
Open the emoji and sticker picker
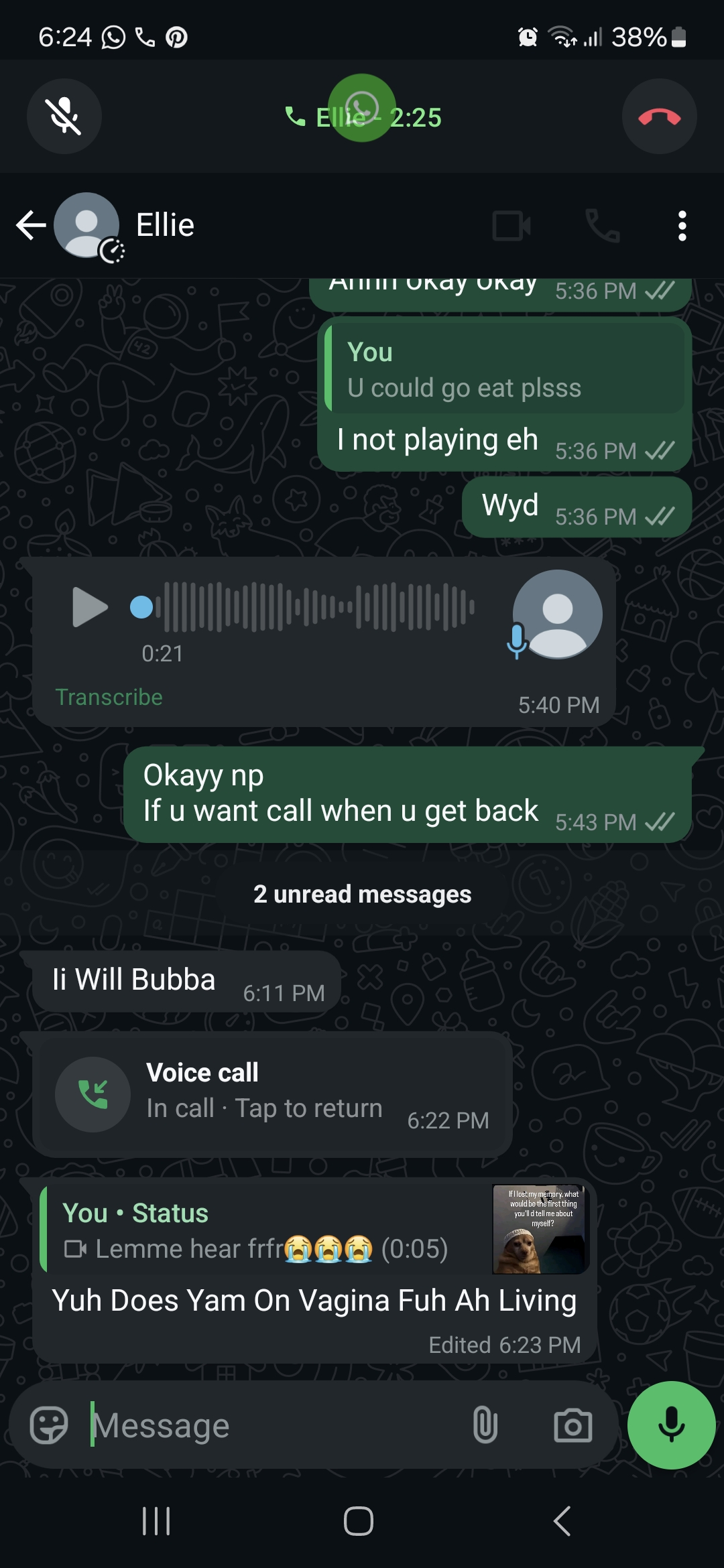pos(49,1425)
